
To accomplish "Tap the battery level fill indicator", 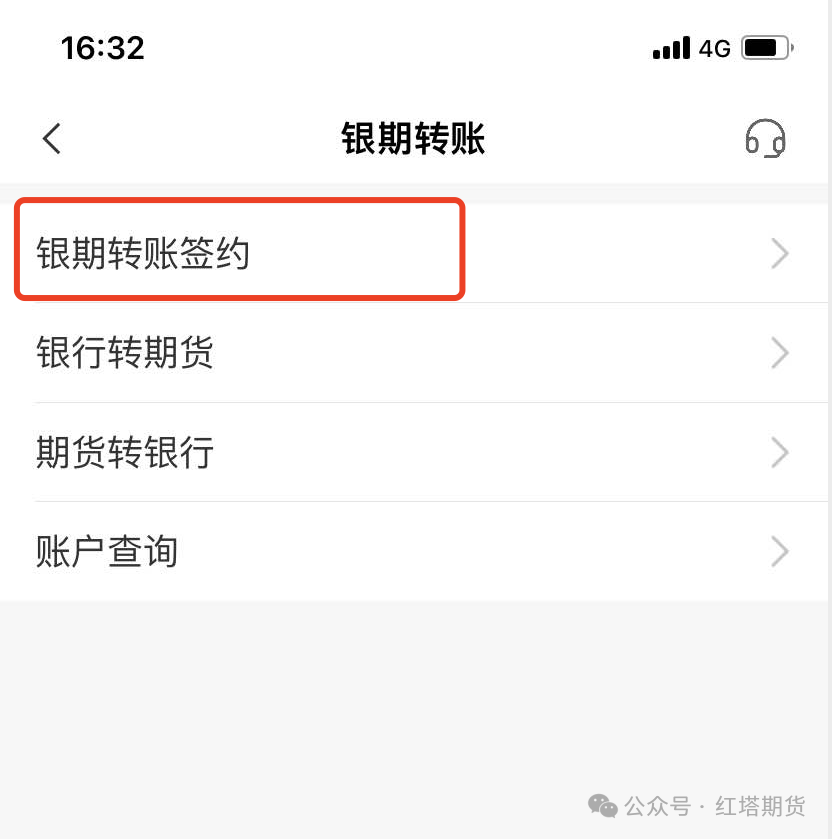I will coord(759,46).
